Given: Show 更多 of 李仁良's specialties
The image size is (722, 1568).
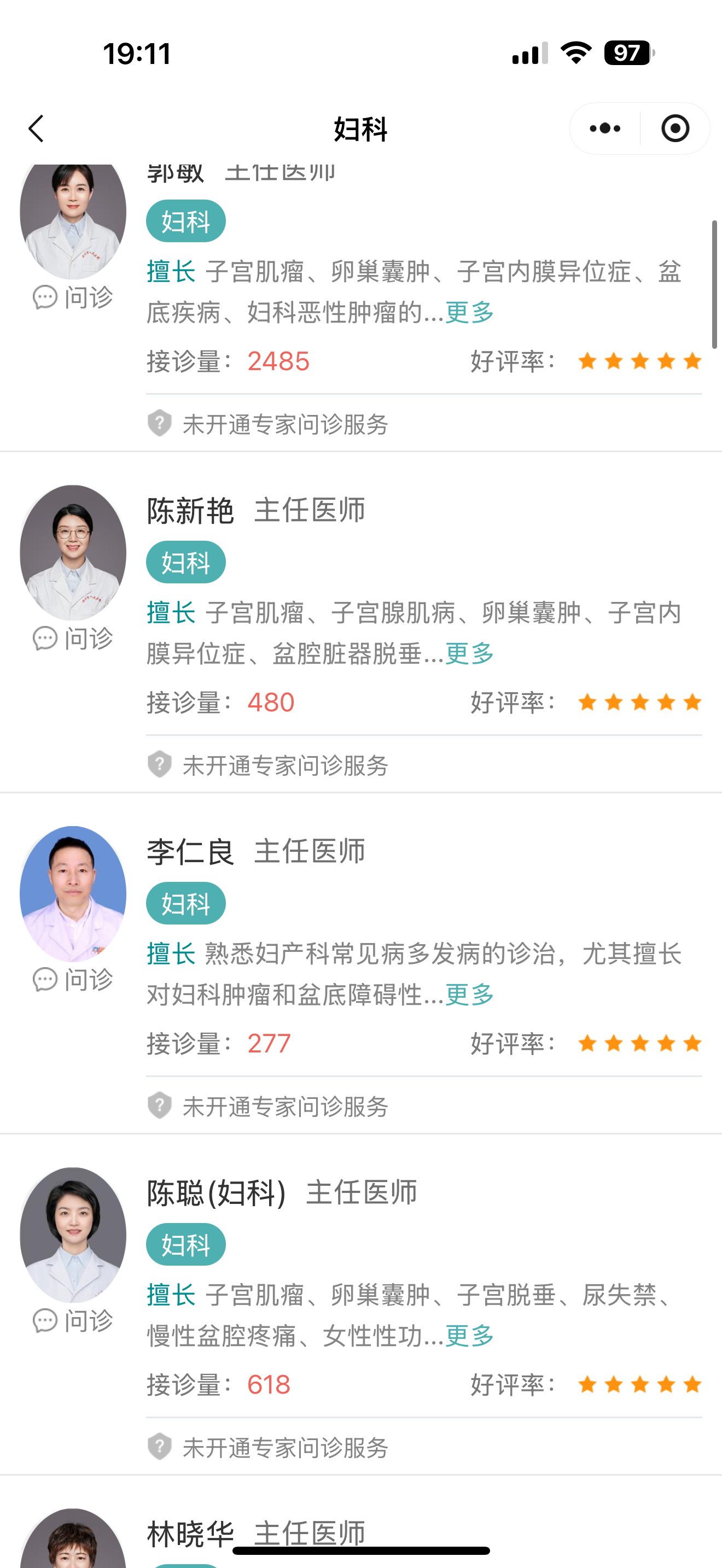Looking at the screenshot, I should [469, 994].
